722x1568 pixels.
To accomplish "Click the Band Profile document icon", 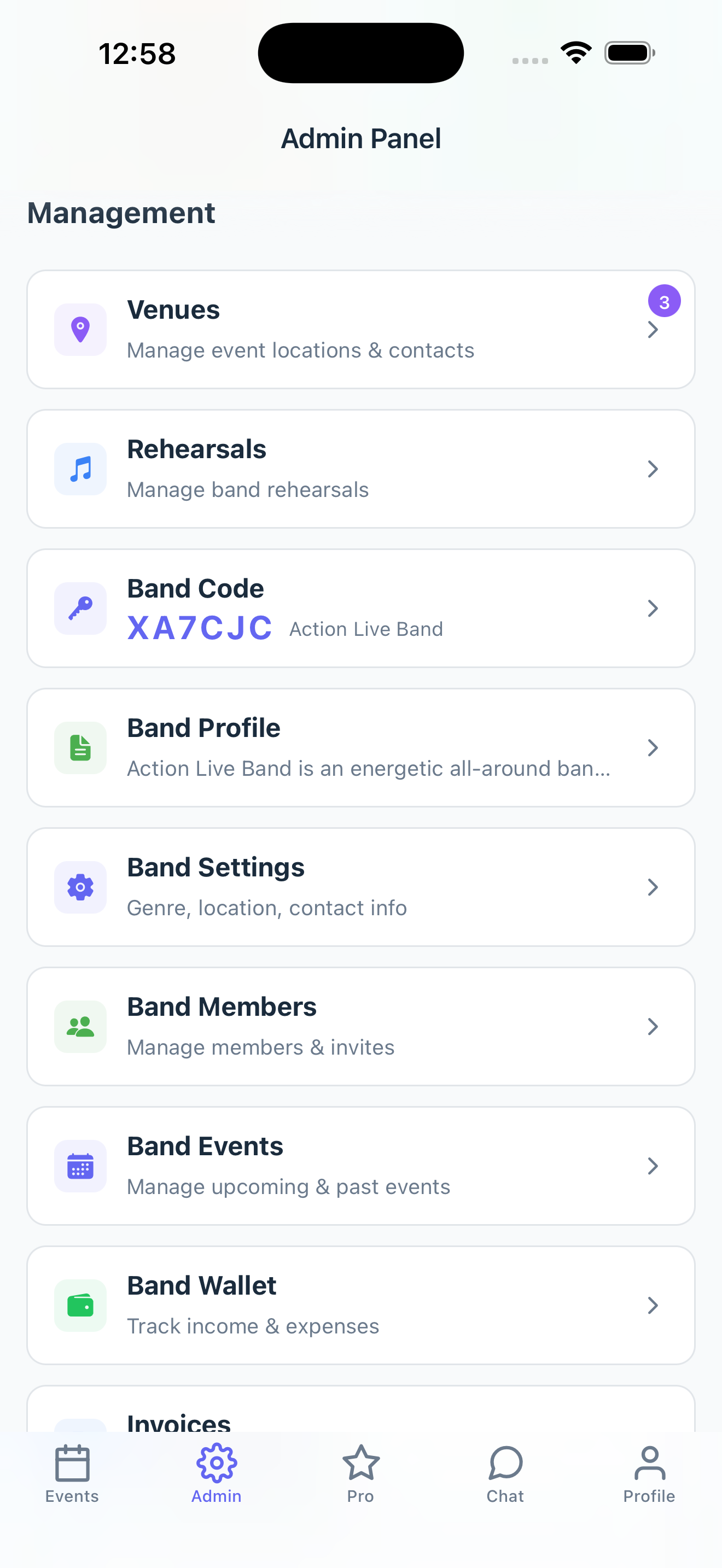I will click(80, 747).
